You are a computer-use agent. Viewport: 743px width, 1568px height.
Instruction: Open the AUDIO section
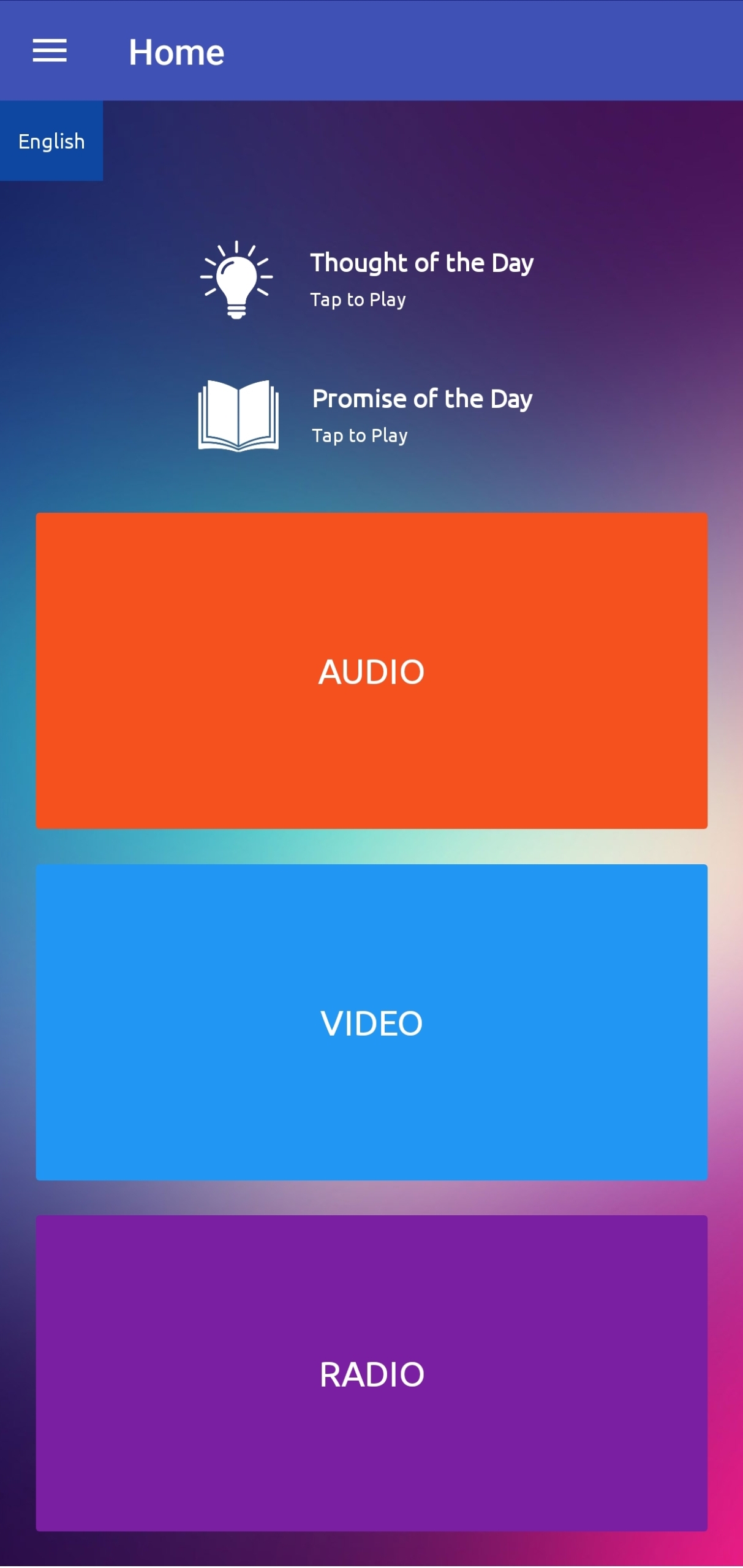tap(371, 671)
